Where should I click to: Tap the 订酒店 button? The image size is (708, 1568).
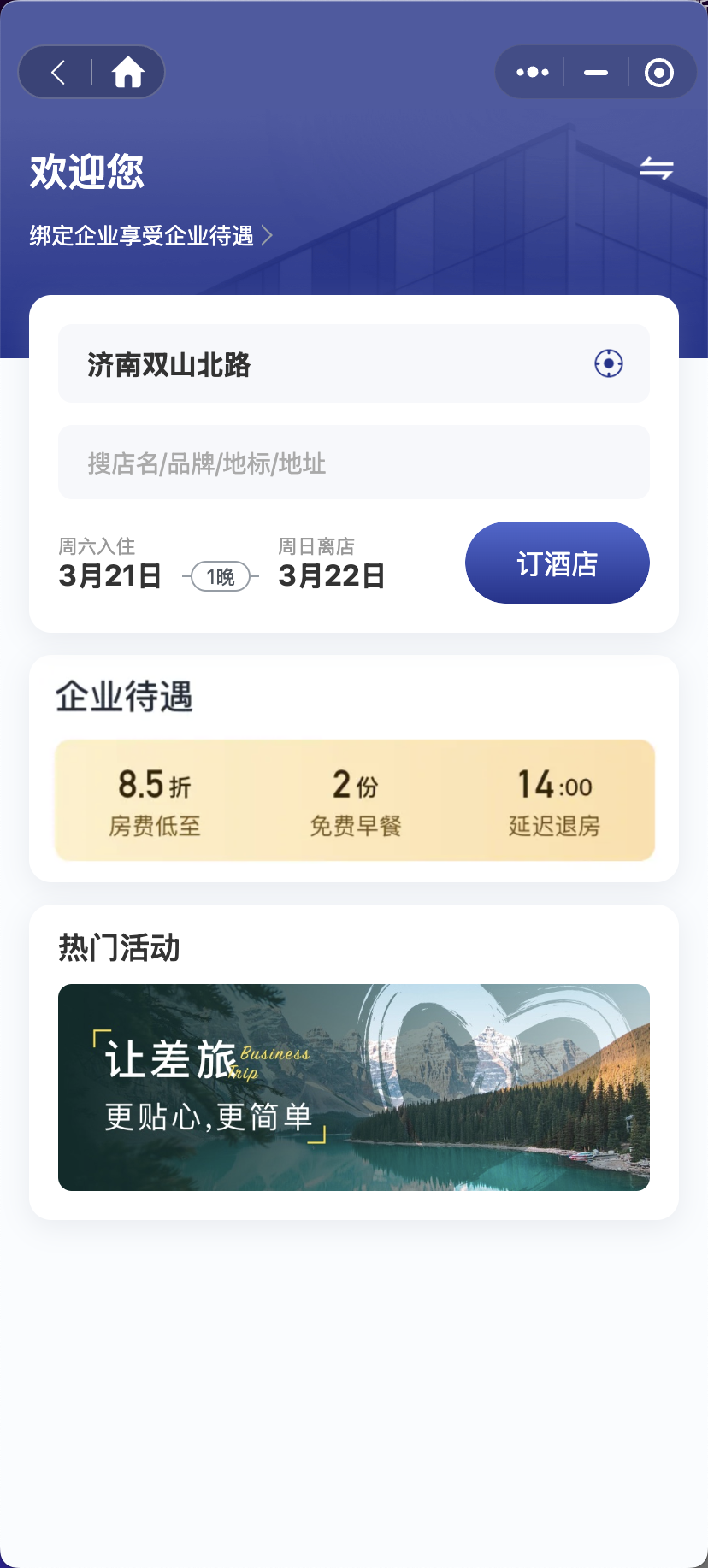[x=557, y=563]
